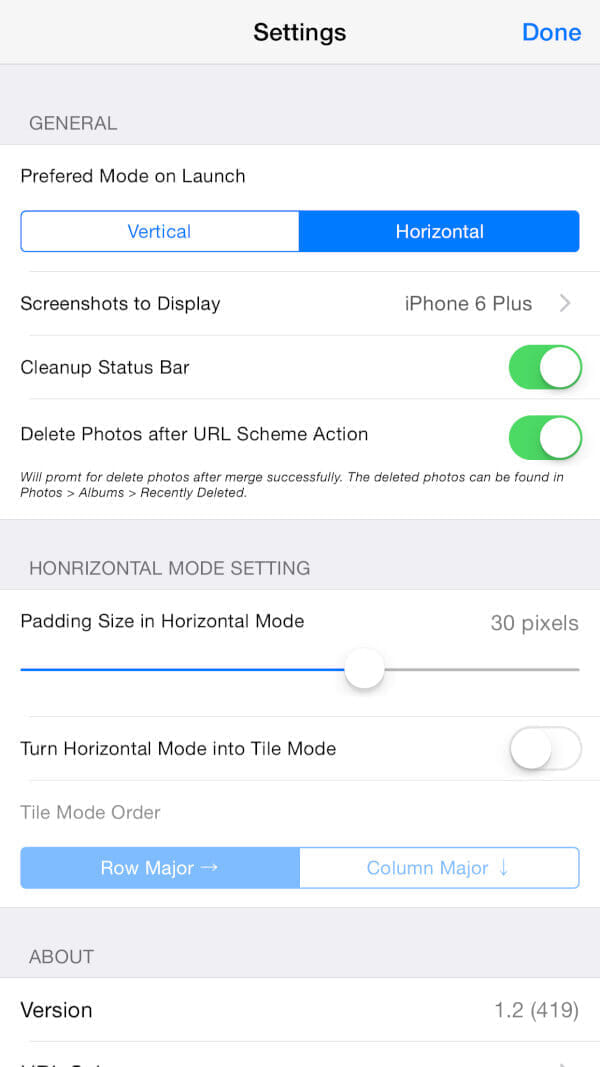Choose Row Major tile order
Screen dimensions: 600x1067
click(160, 867)
